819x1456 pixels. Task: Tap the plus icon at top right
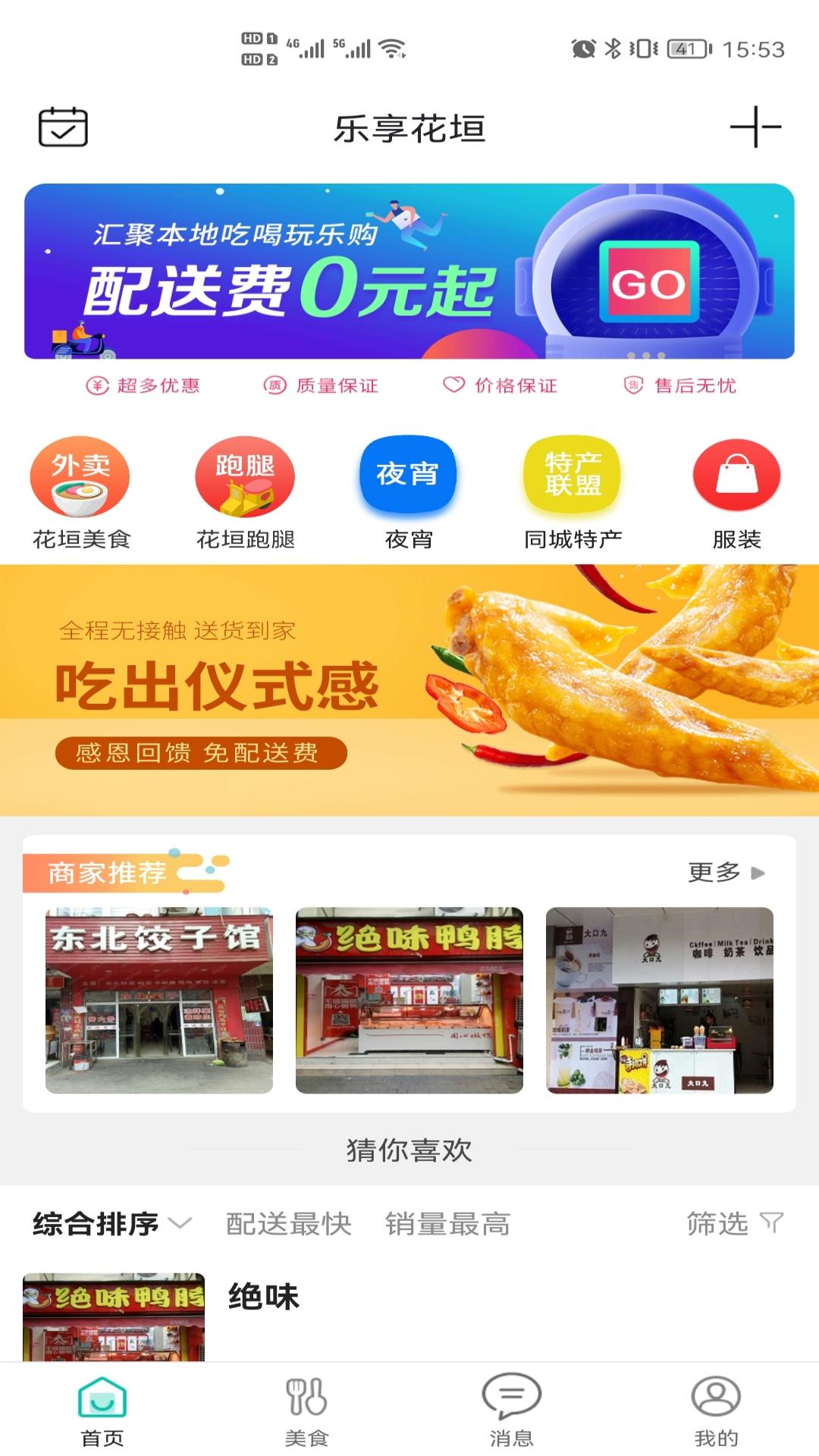(755, 127)
